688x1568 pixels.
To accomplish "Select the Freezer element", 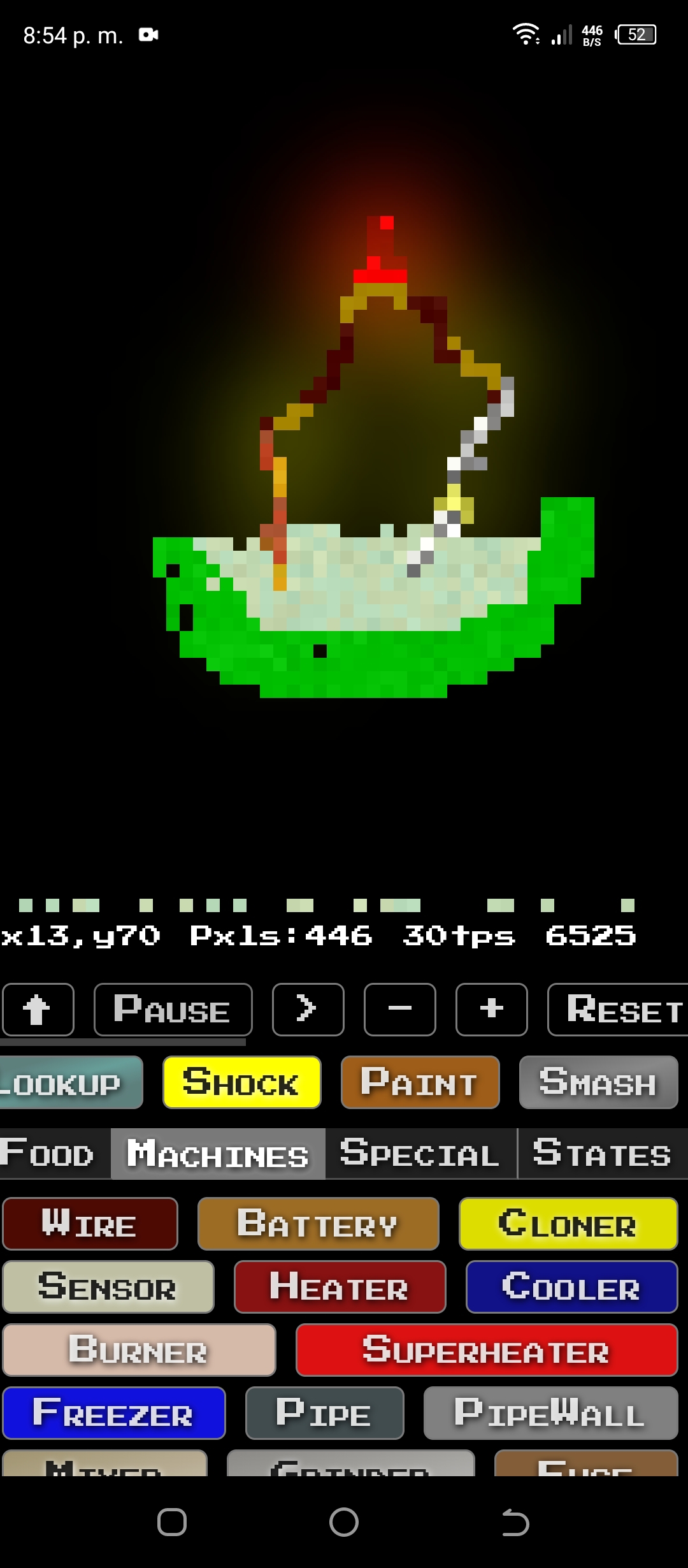I will pyautogui.click(x=113, y=1414).
